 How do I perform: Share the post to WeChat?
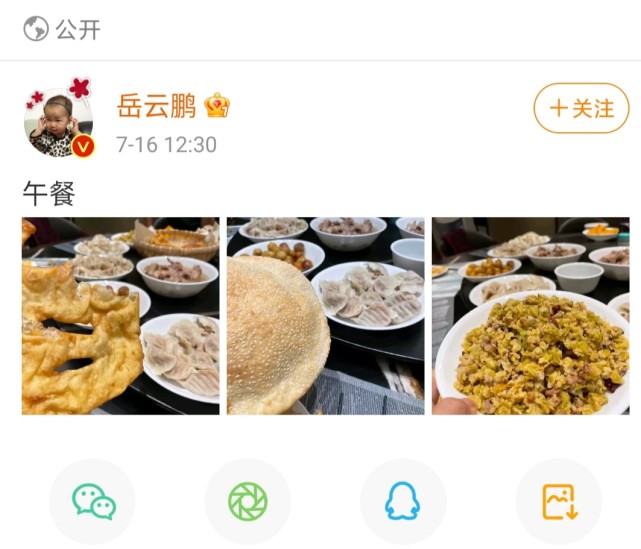tap(93, 501)
